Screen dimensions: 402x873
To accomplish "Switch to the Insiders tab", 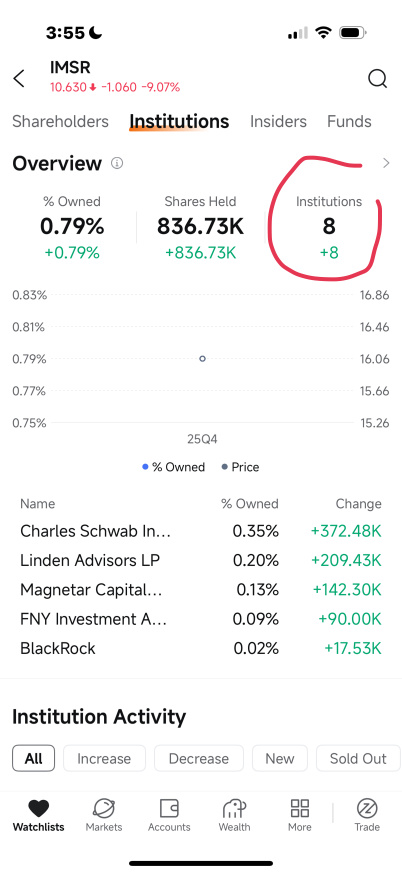I will [x=278, y=121].
